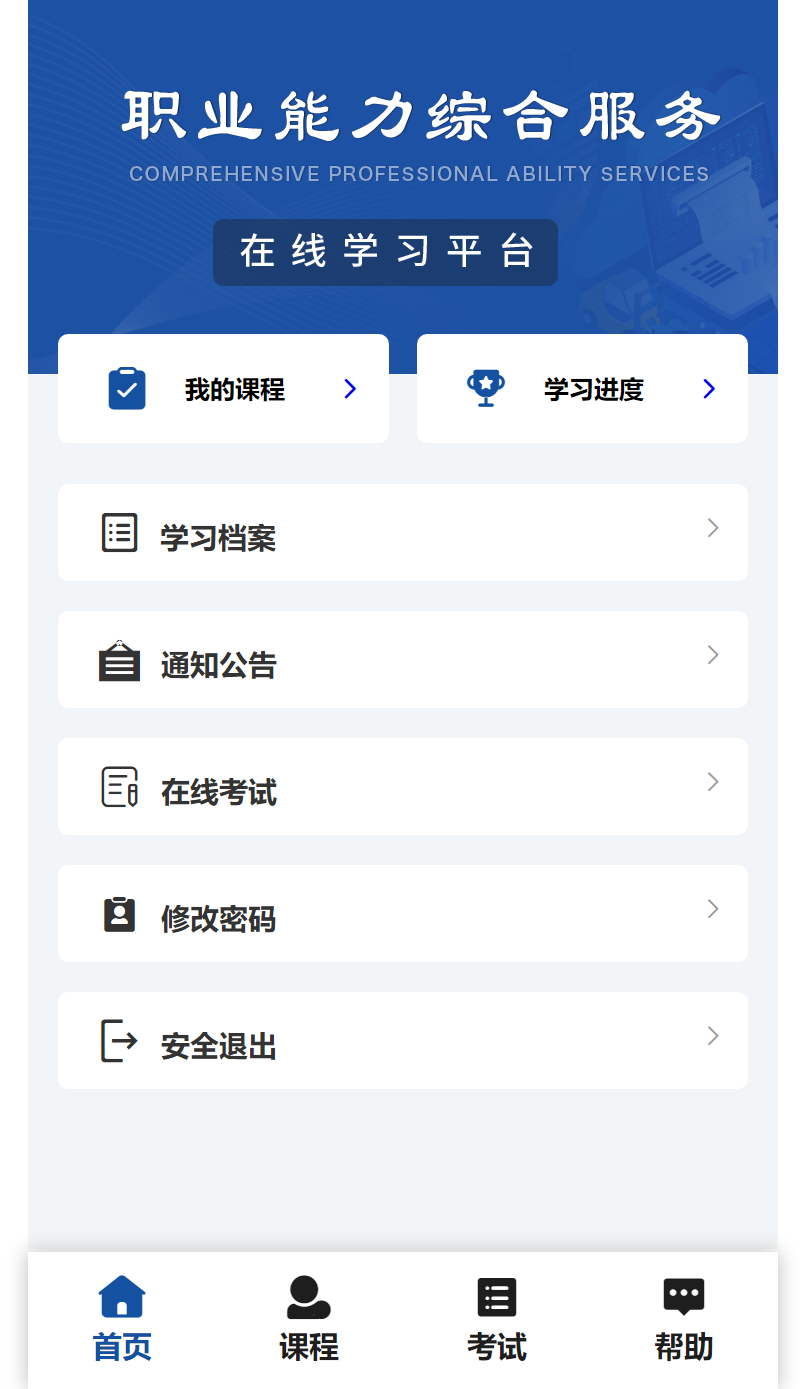Open the 学习档案 row
Image resolution: width=802 pixels, height=1389 pixels.
(402, 533)
